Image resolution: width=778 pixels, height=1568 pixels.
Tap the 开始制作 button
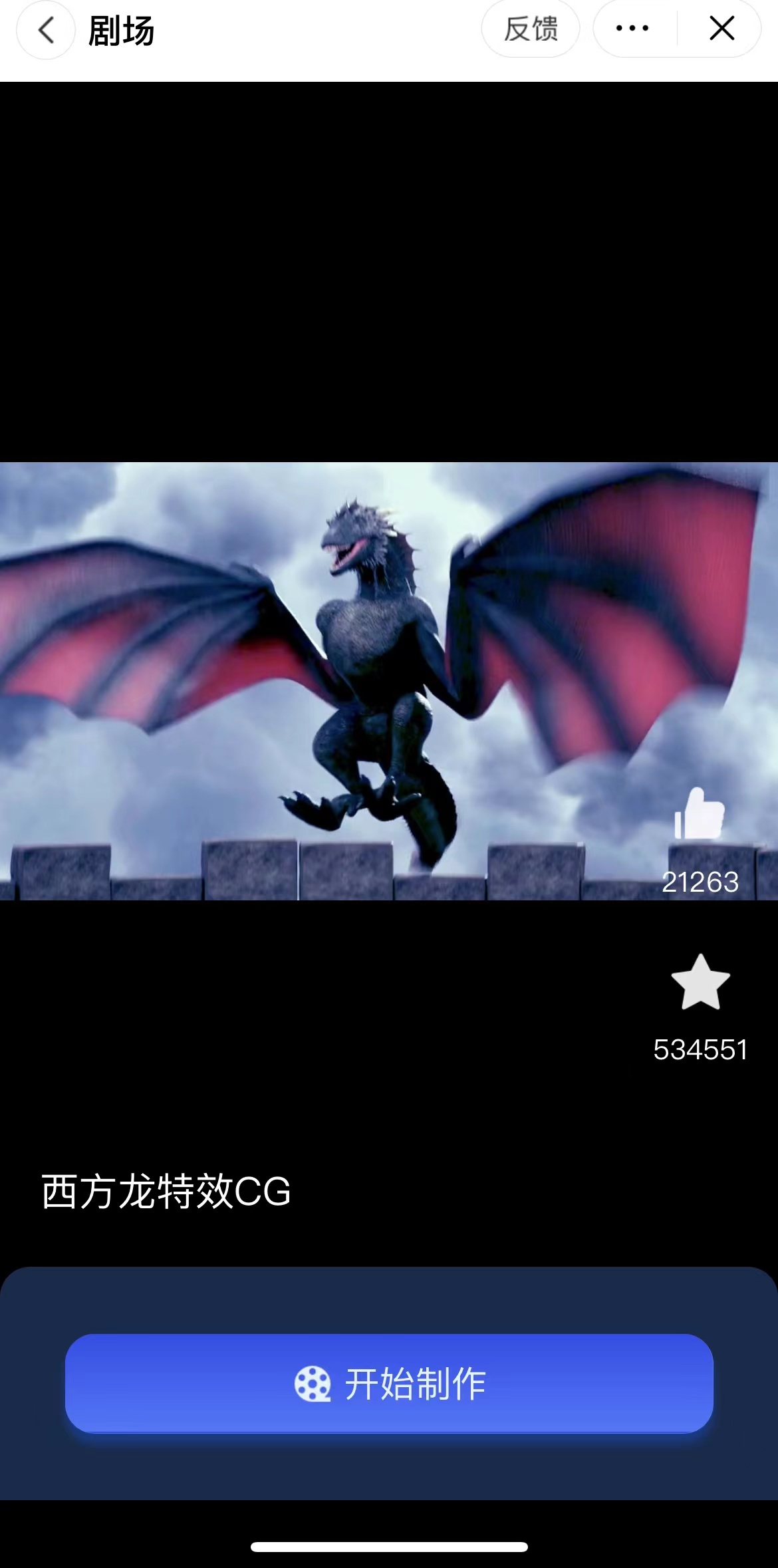pyautogui.click(x=389, y=1384)
